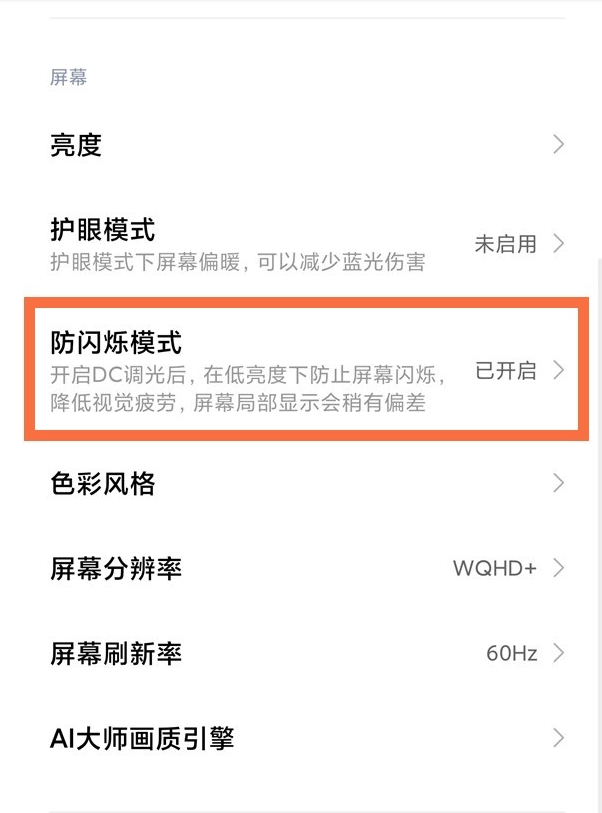The width and height of the screenshot is (602, 813).
Task: Open the 色彩风格 color style row
Action: [x=300, y=484]
